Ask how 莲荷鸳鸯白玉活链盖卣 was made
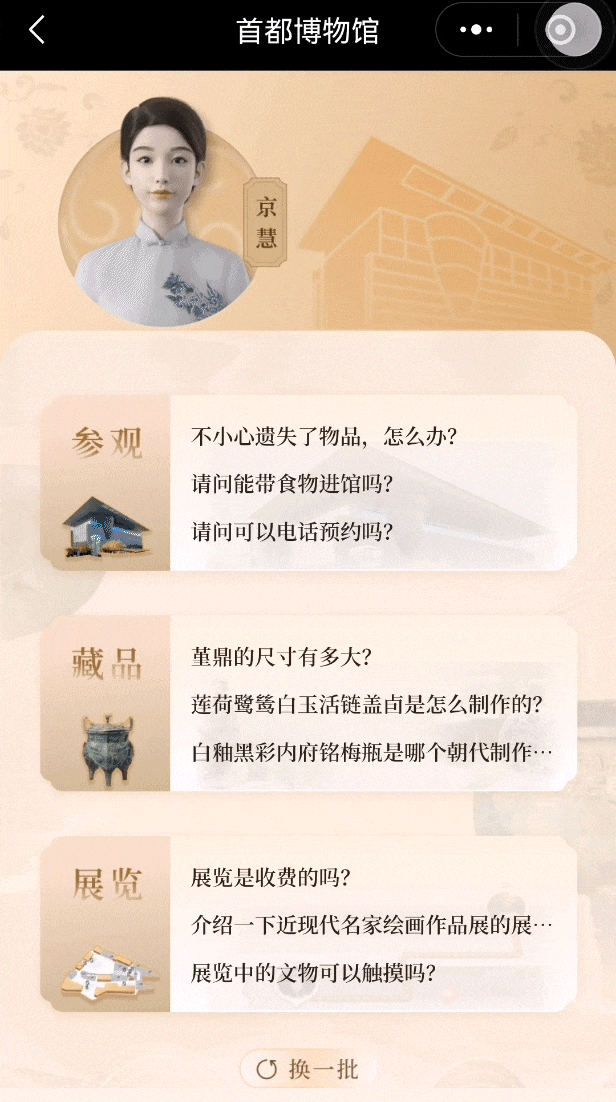Image resolution: width=616 pixels, height=1102 pixels. pyautogui.click(x=367, y=704)
